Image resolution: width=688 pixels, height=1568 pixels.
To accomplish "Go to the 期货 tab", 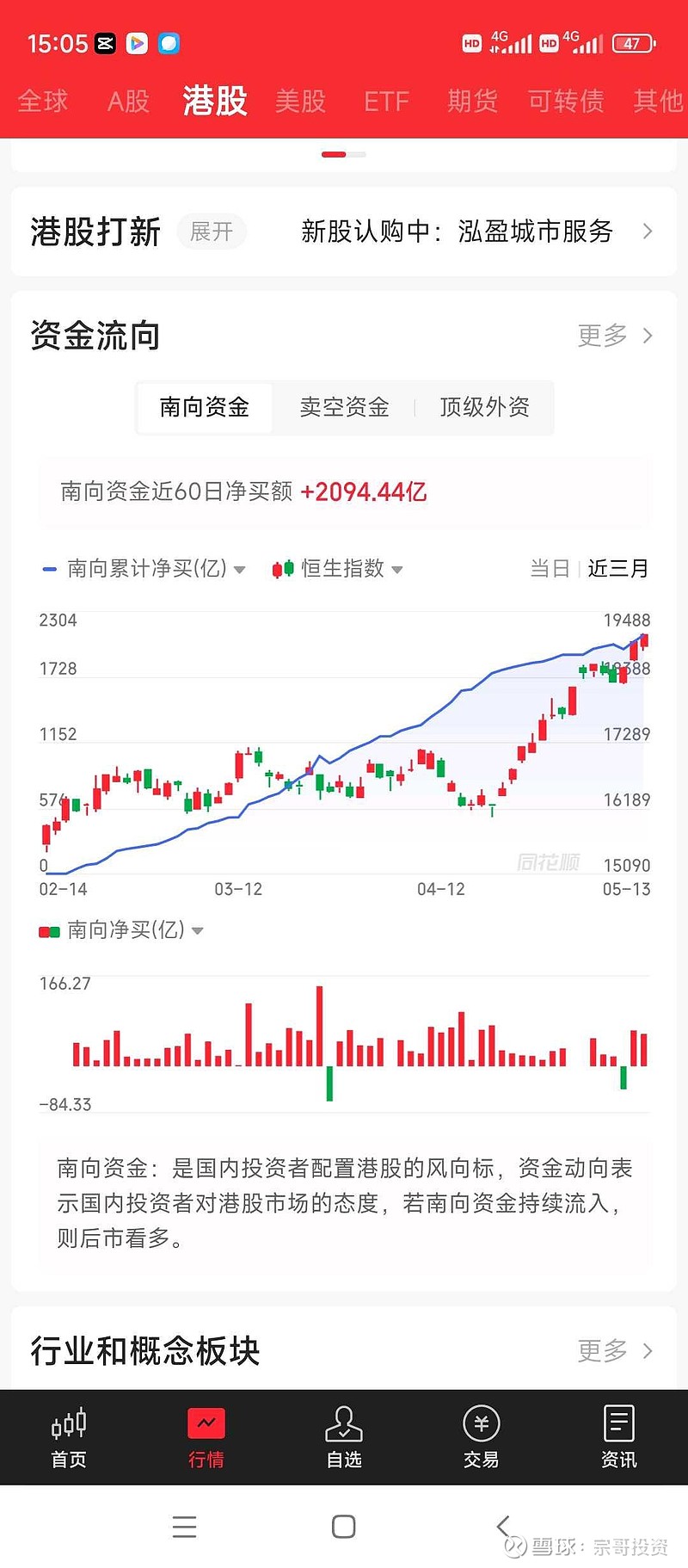I will click(472, 102).
